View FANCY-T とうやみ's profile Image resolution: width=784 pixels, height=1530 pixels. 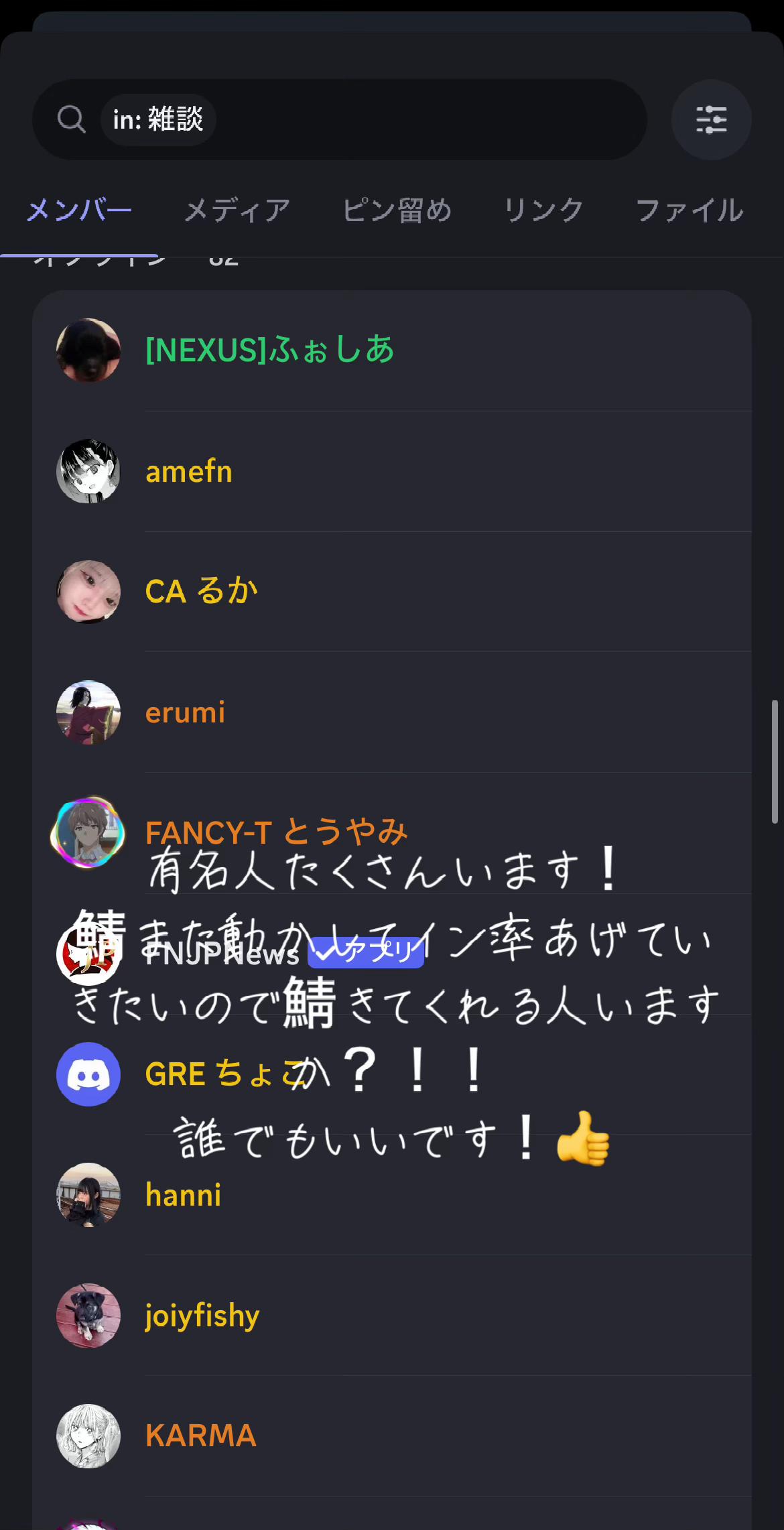(x=276, y=832)
